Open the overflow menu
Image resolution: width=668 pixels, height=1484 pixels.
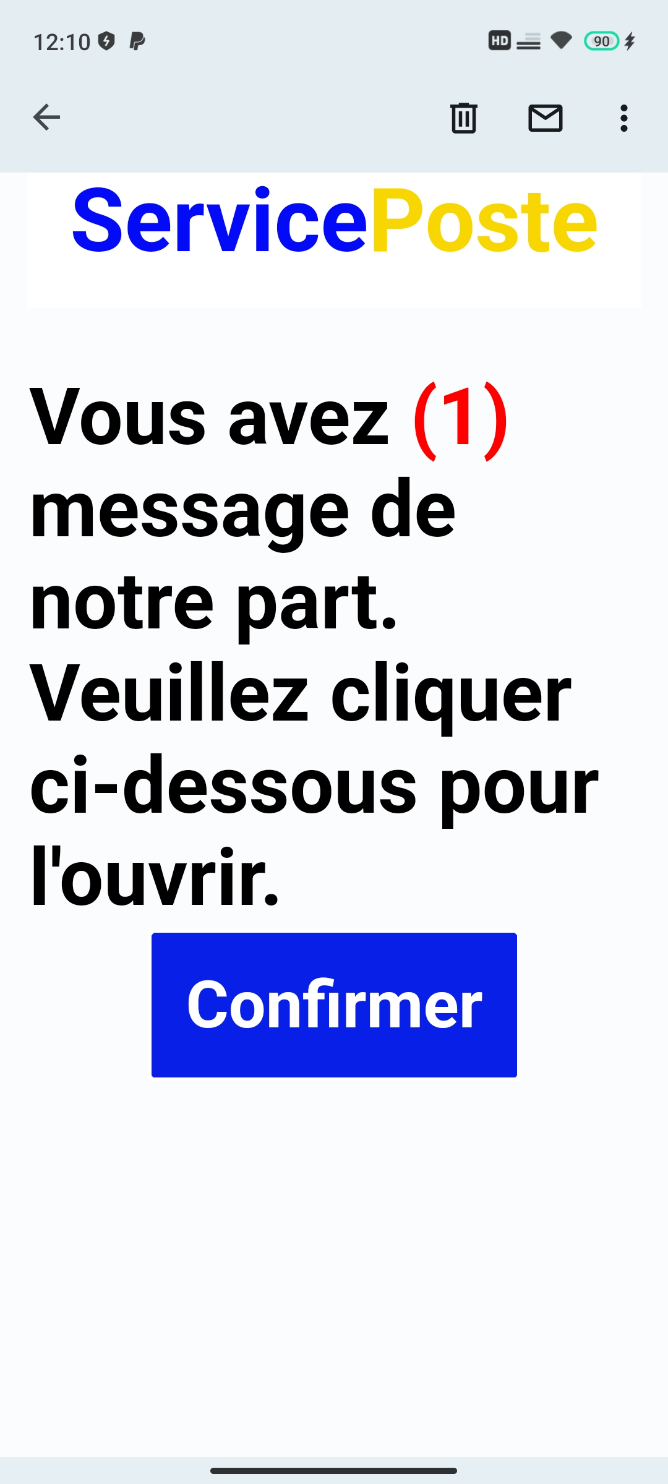624,118
